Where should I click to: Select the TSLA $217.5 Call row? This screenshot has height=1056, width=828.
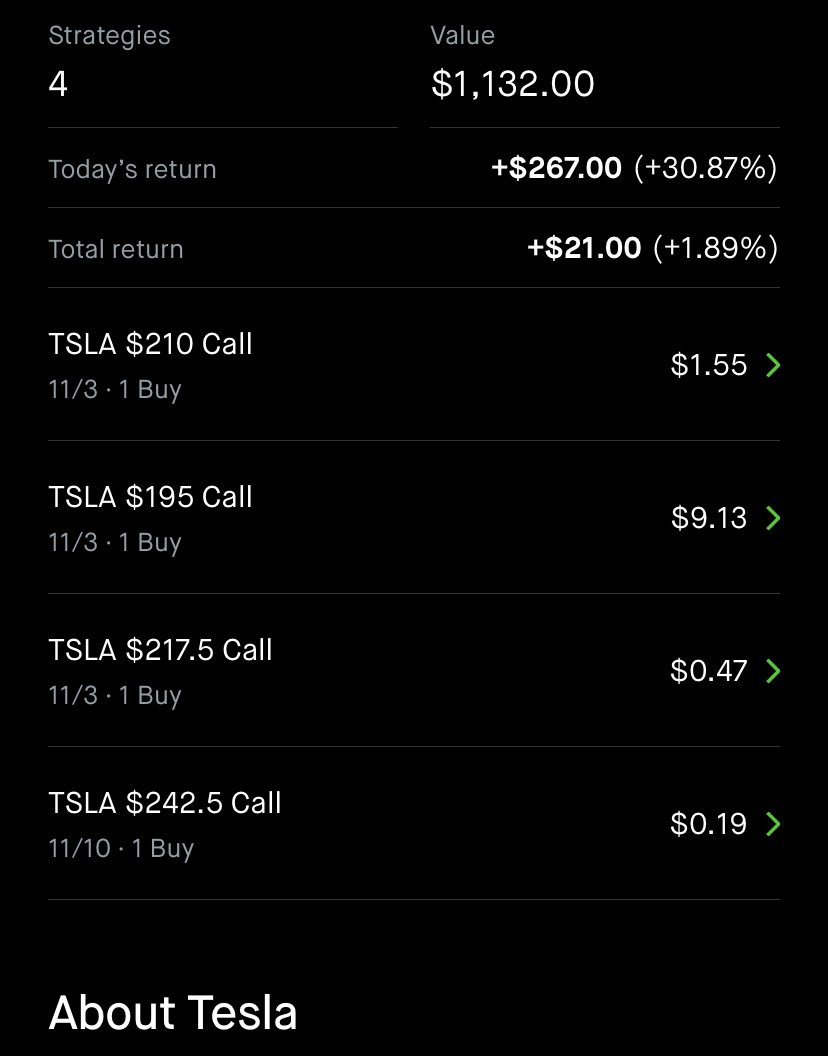[x=413, y=671]
